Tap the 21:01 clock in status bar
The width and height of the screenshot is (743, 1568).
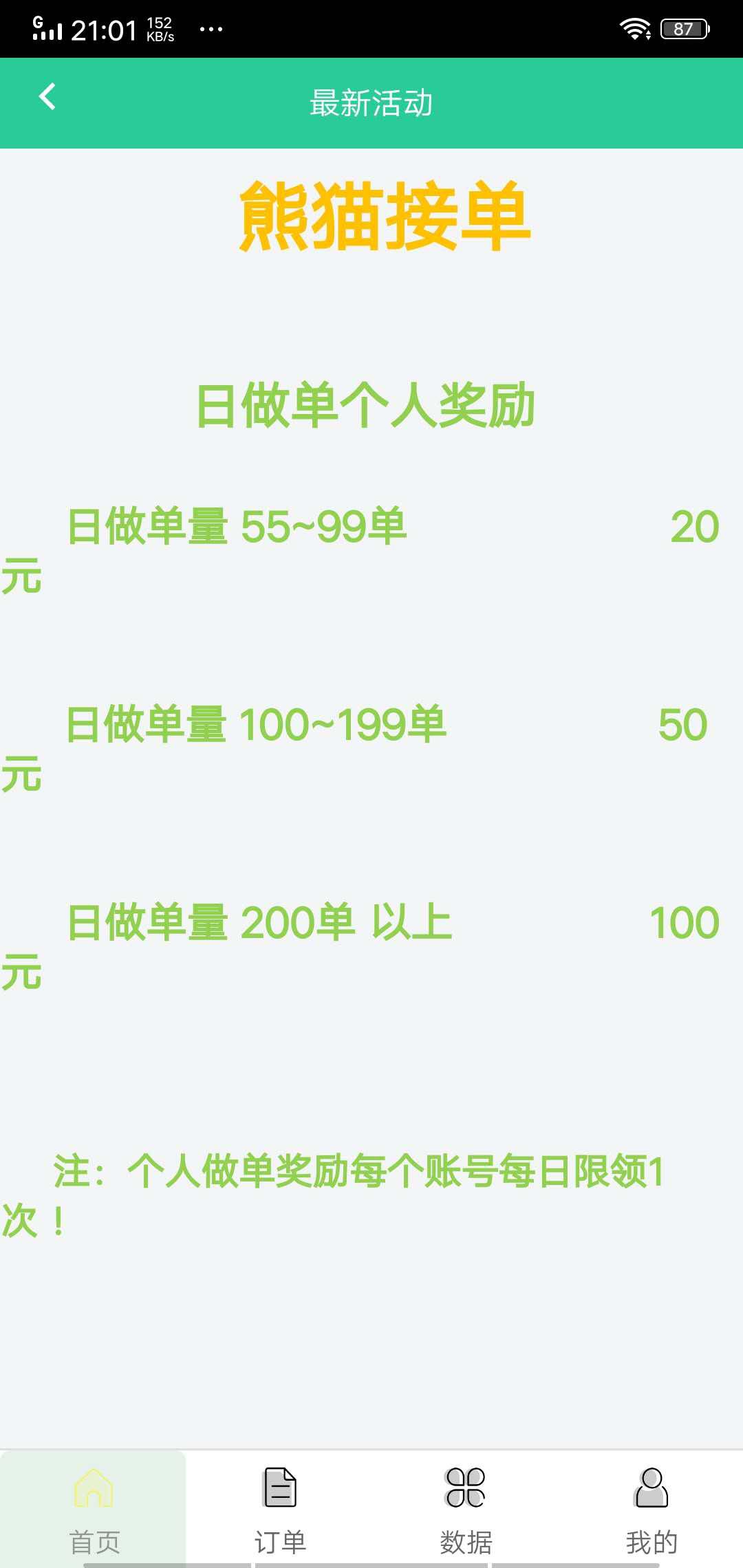(105, 29)
